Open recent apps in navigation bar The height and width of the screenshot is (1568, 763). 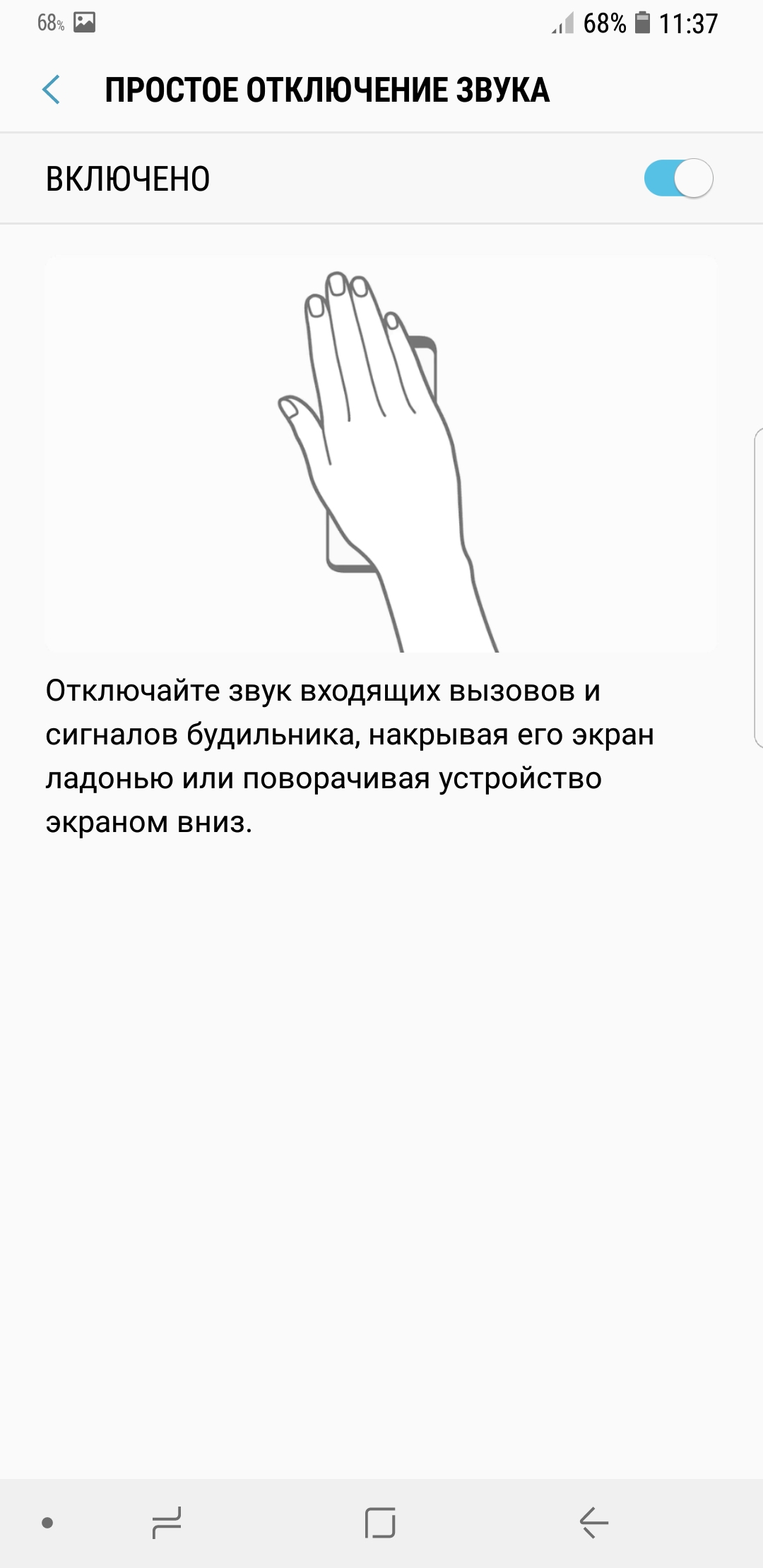[167, 1522]
